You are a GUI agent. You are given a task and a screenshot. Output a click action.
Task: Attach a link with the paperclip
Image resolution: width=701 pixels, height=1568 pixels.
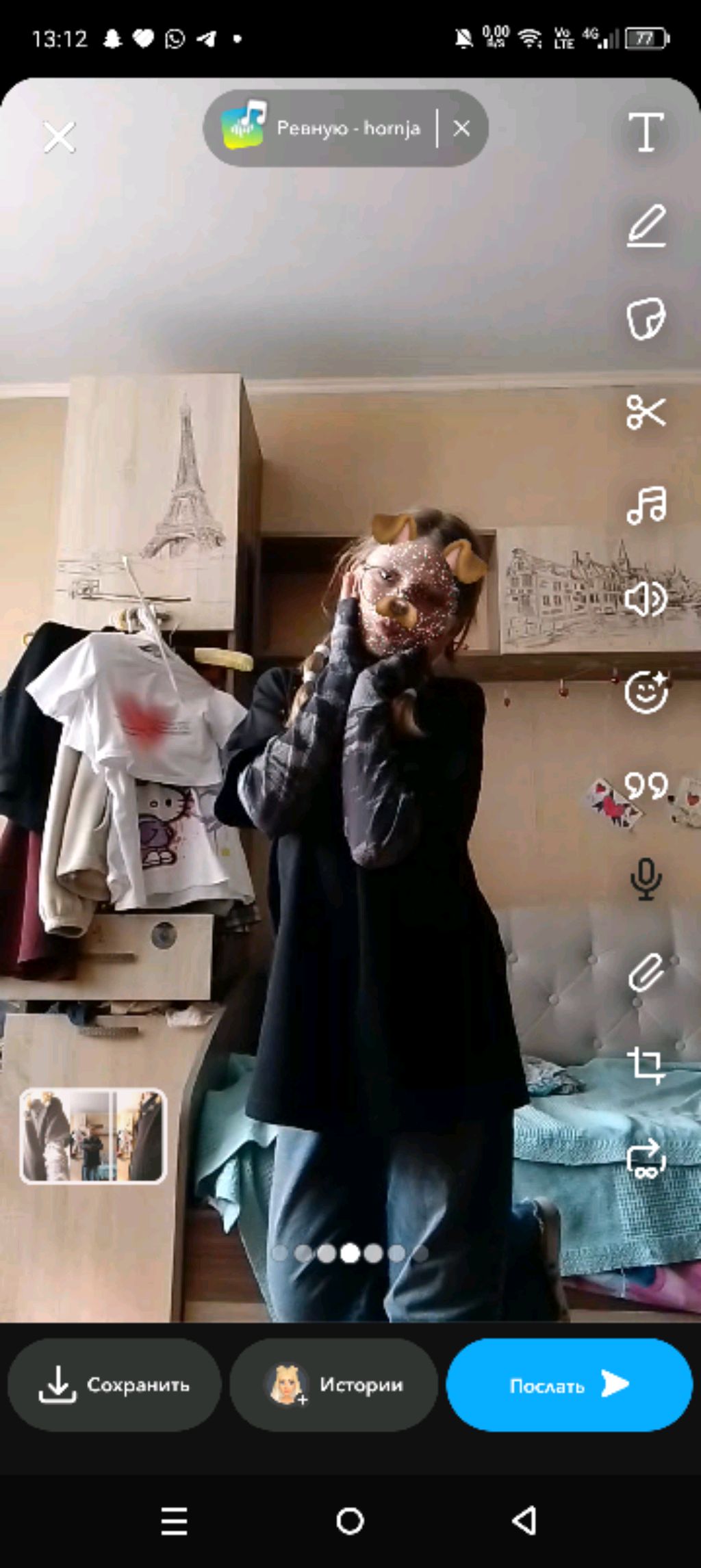click(646, 972)
